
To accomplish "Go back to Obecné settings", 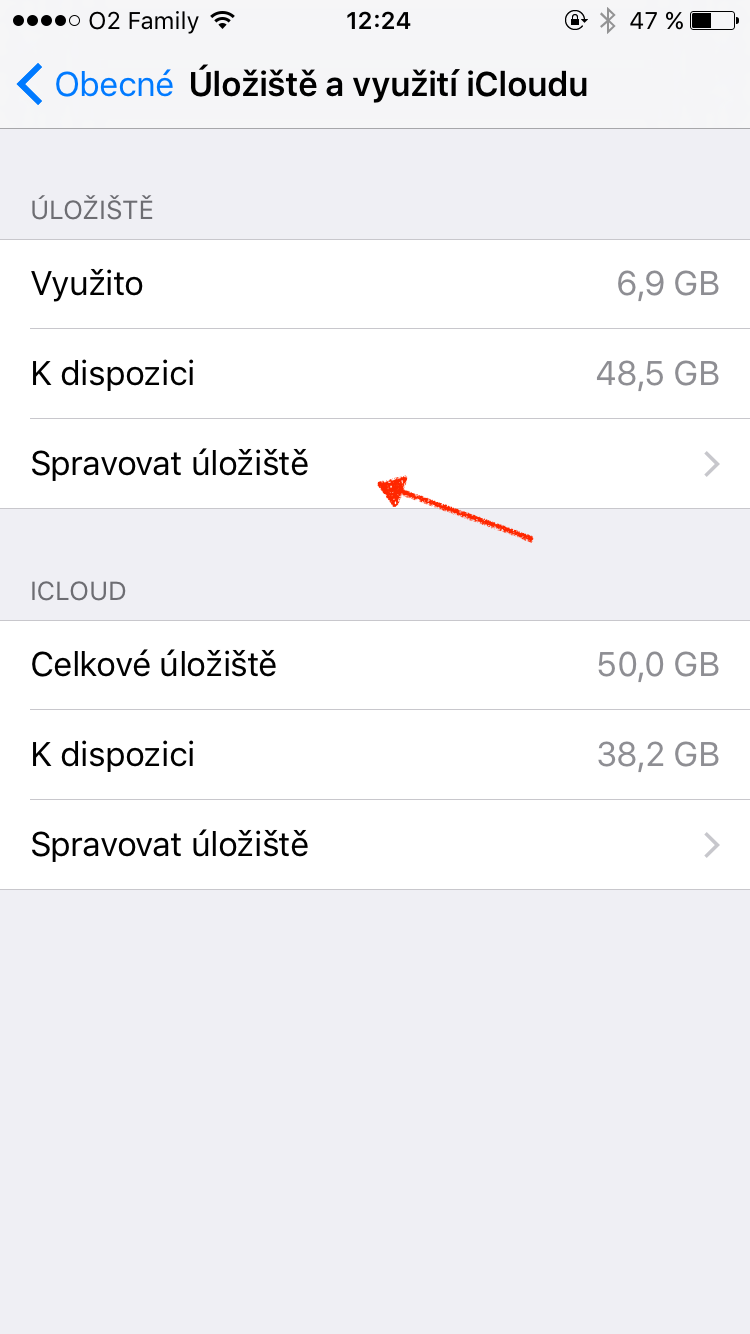I will tap(95, 85).
